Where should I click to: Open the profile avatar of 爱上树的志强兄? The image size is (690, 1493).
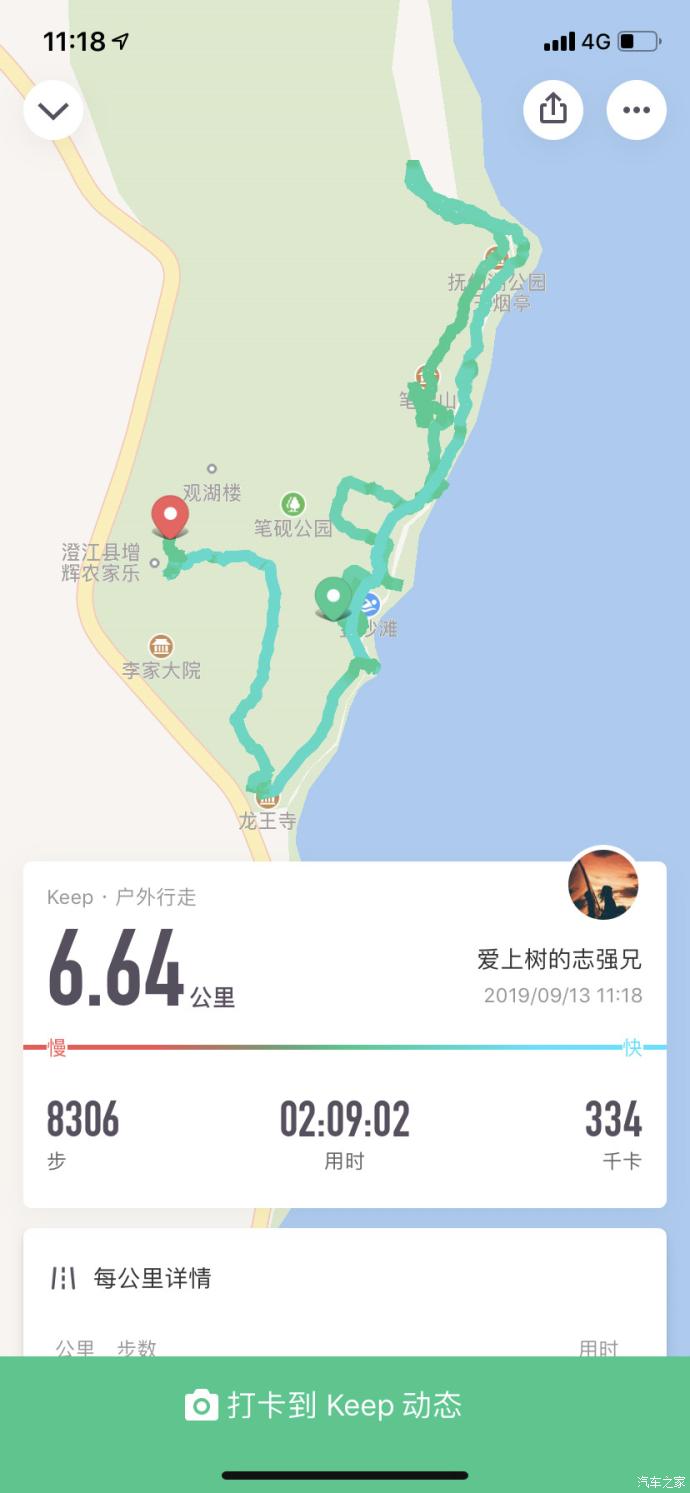(603, 885)
